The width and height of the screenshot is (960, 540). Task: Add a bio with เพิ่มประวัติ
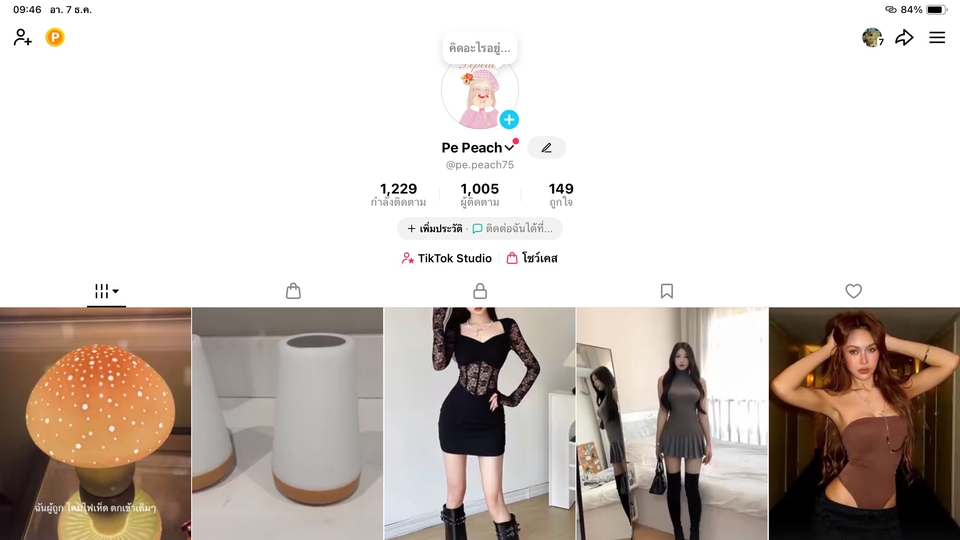click(x=434, y=229)
